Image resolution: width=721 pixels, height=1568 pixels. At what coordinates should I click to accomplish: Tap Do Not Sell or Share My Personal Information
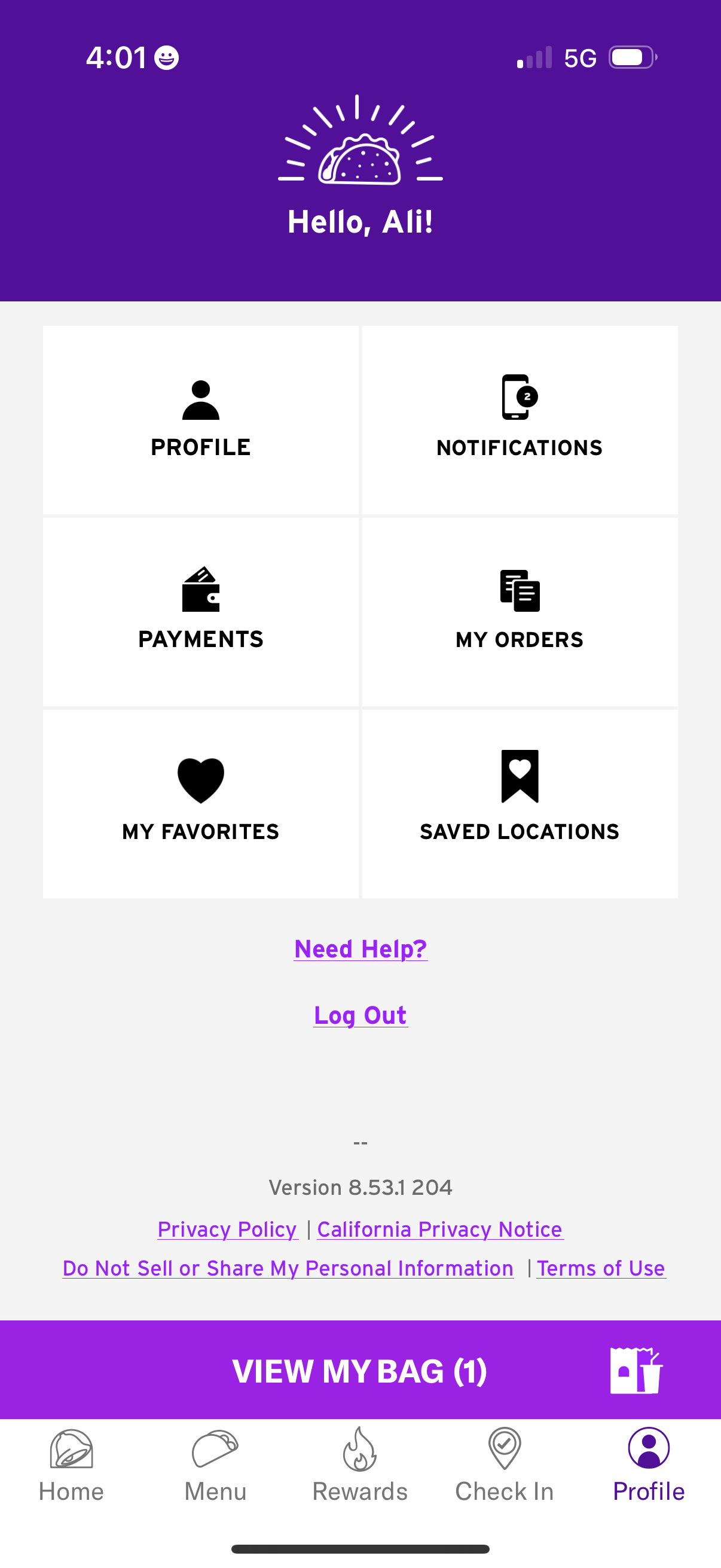[288, 1268]
